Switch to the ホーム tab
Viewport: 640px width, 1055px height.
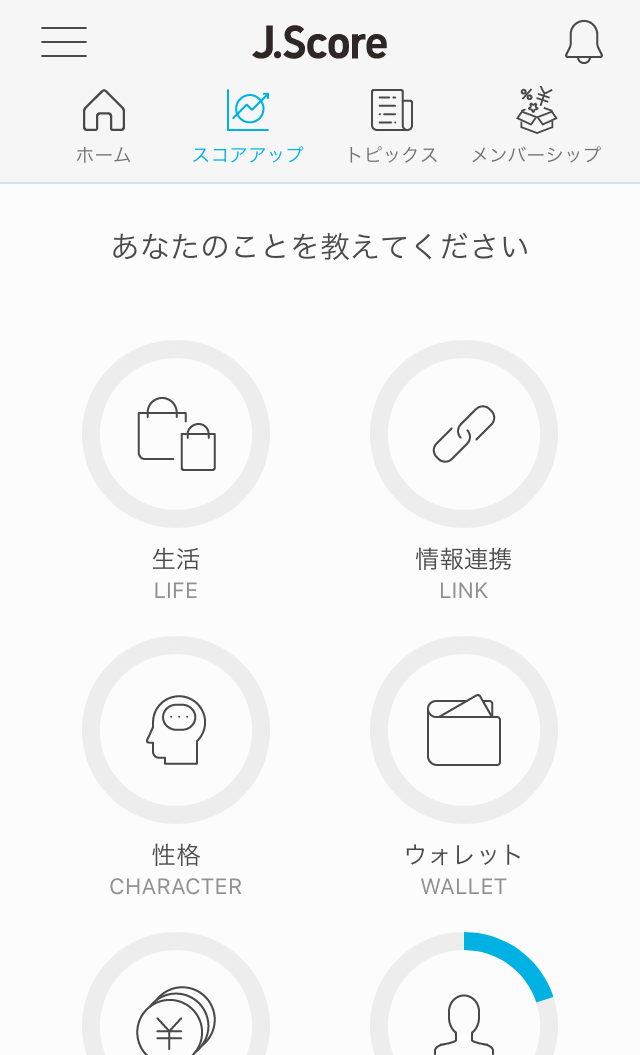[x=104, y=126]
